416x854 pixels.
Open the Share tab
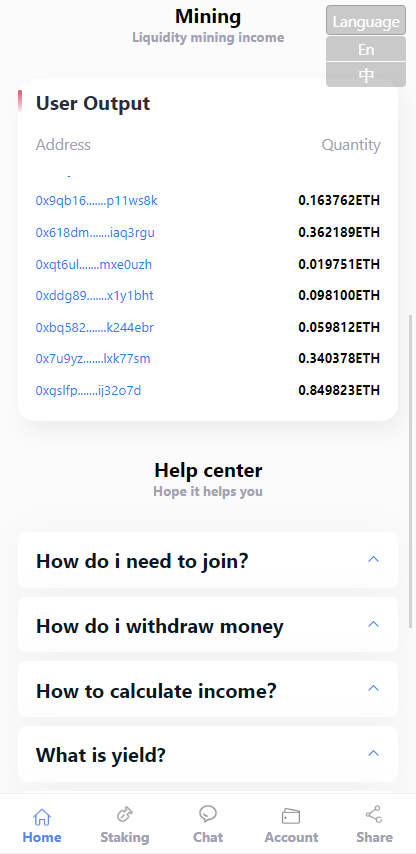coord(374,825)
